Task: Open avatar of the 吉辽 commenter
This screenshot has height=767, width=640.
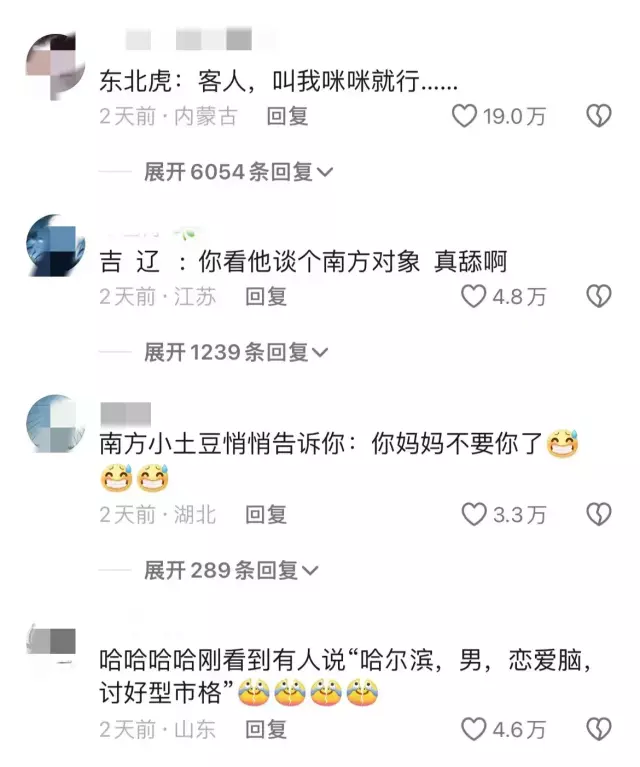Action: pyautogui.click(x=53, y=245)
